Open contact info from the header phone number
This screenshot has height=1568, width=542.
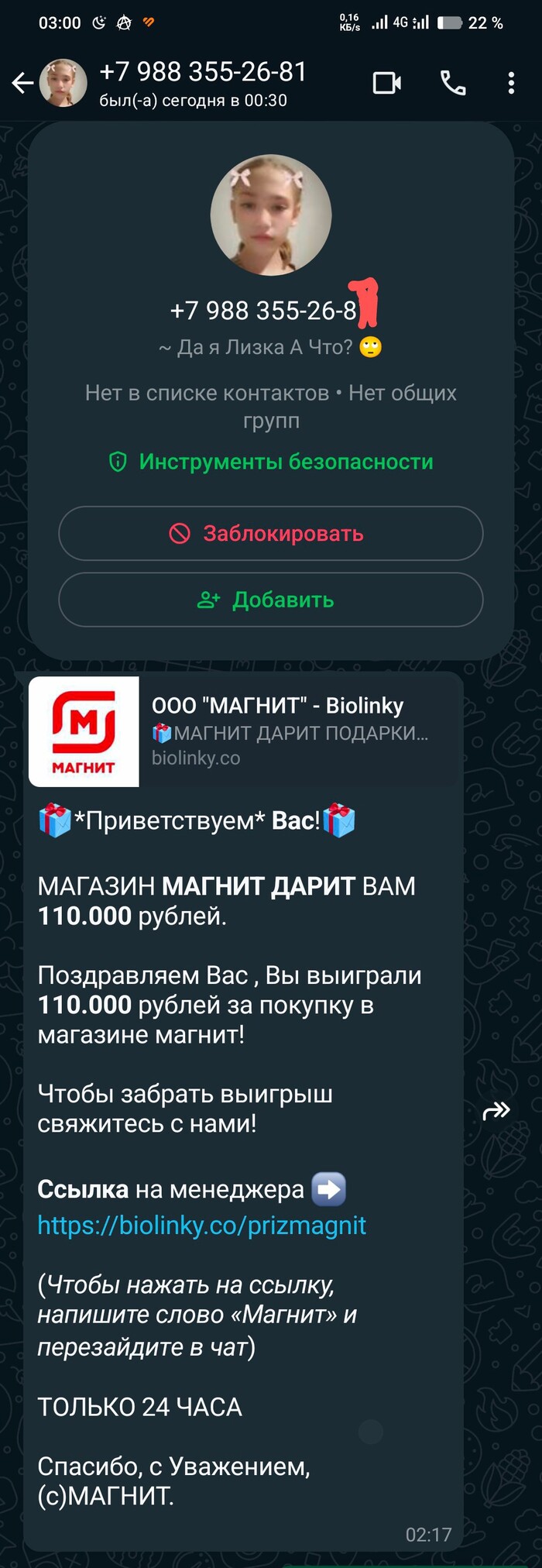pos(203,73)
